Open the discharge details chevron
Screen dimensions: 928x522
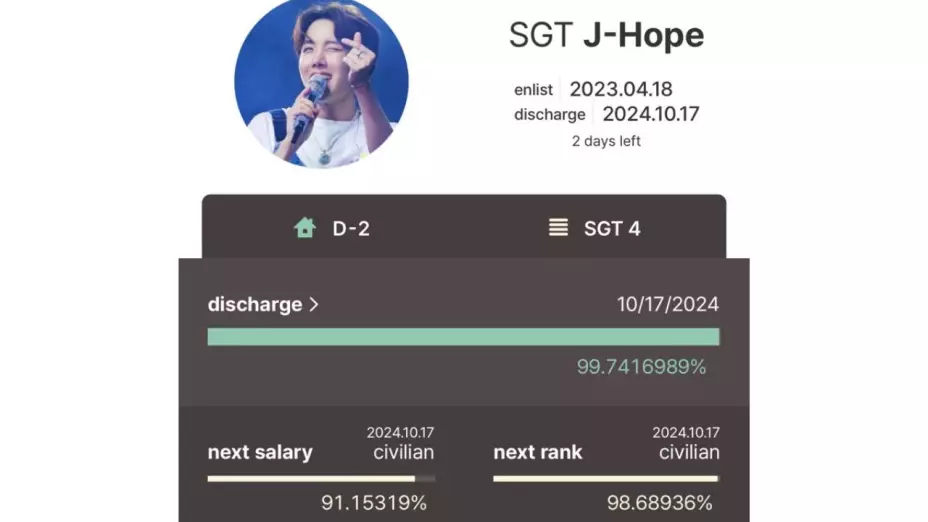[313, 304]
